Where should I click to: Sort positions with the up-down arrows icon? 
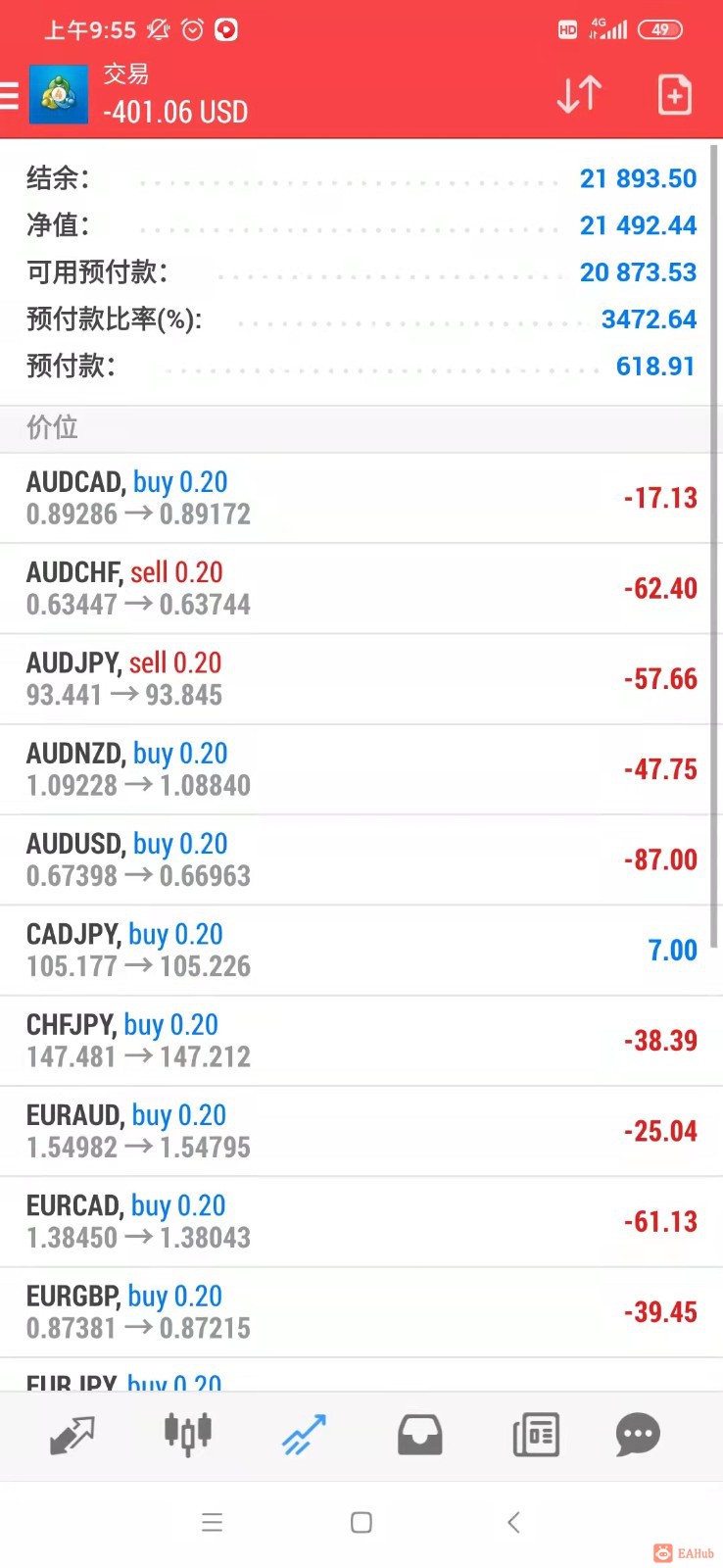(578, 95)
